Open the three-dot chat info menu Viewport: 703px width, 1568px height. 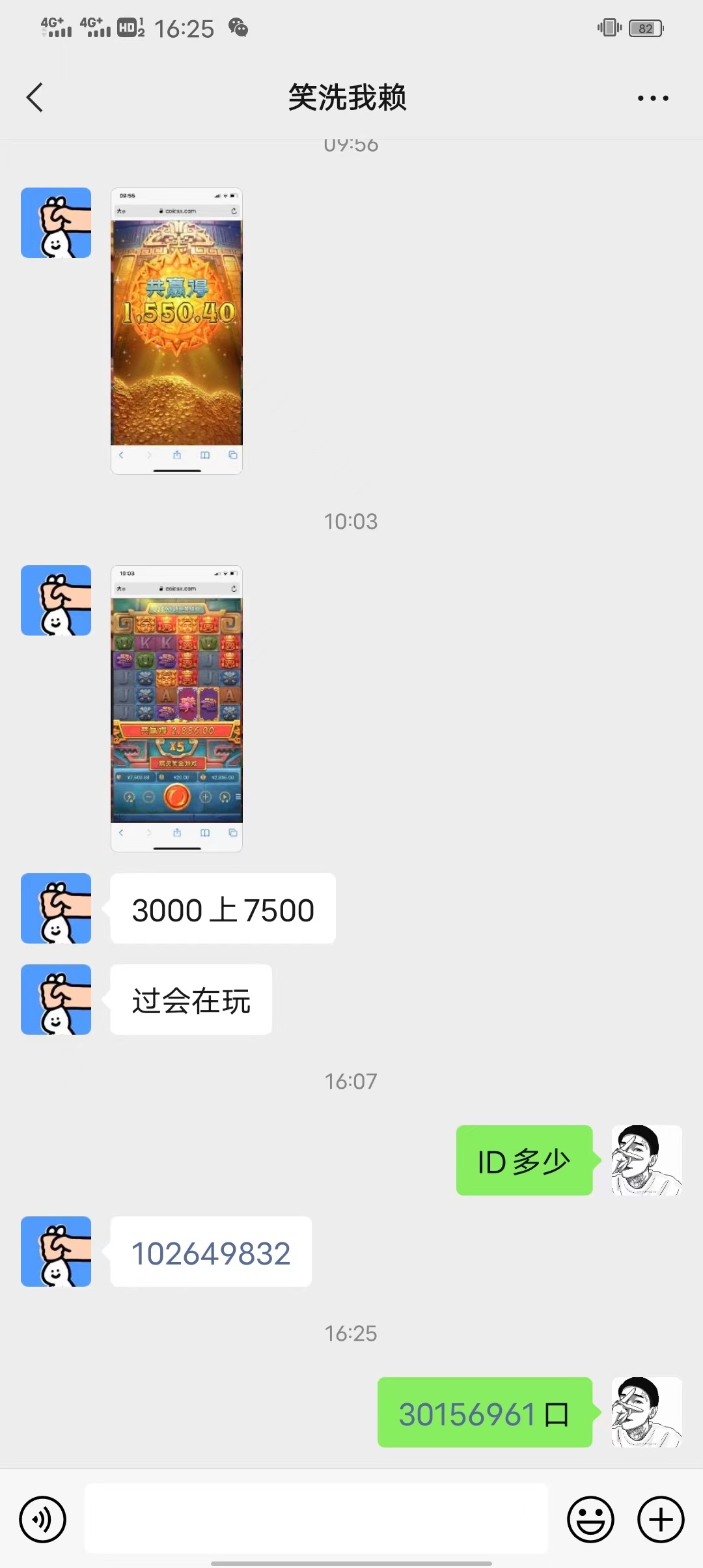[652, 98]
